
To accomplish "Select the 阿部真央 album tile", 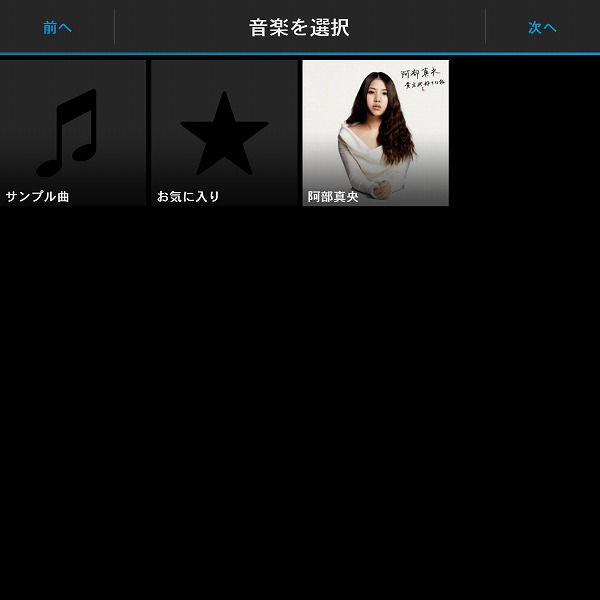I will 375,133.
